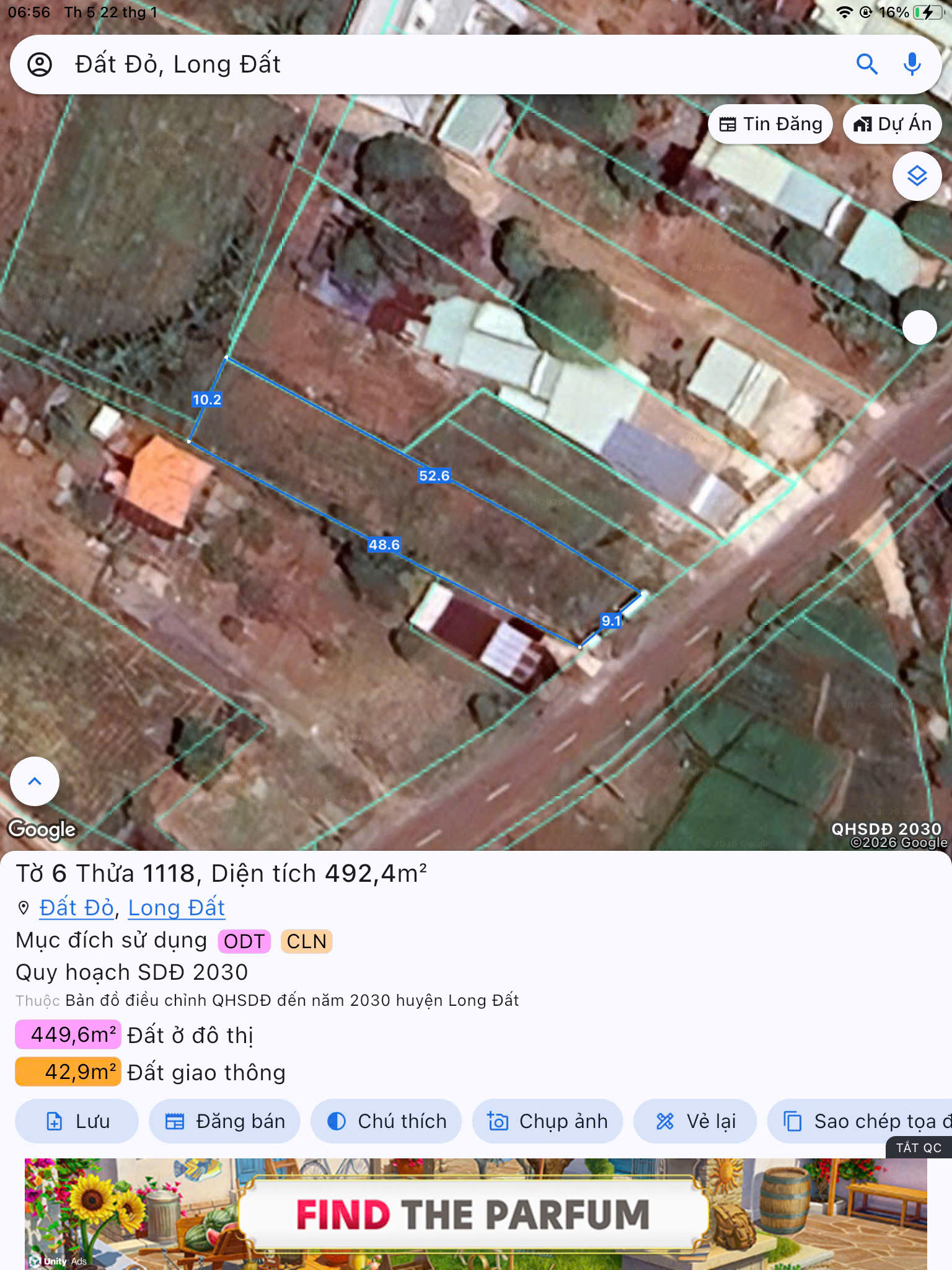
Task: Open the account profile icon
Action: 40,64
